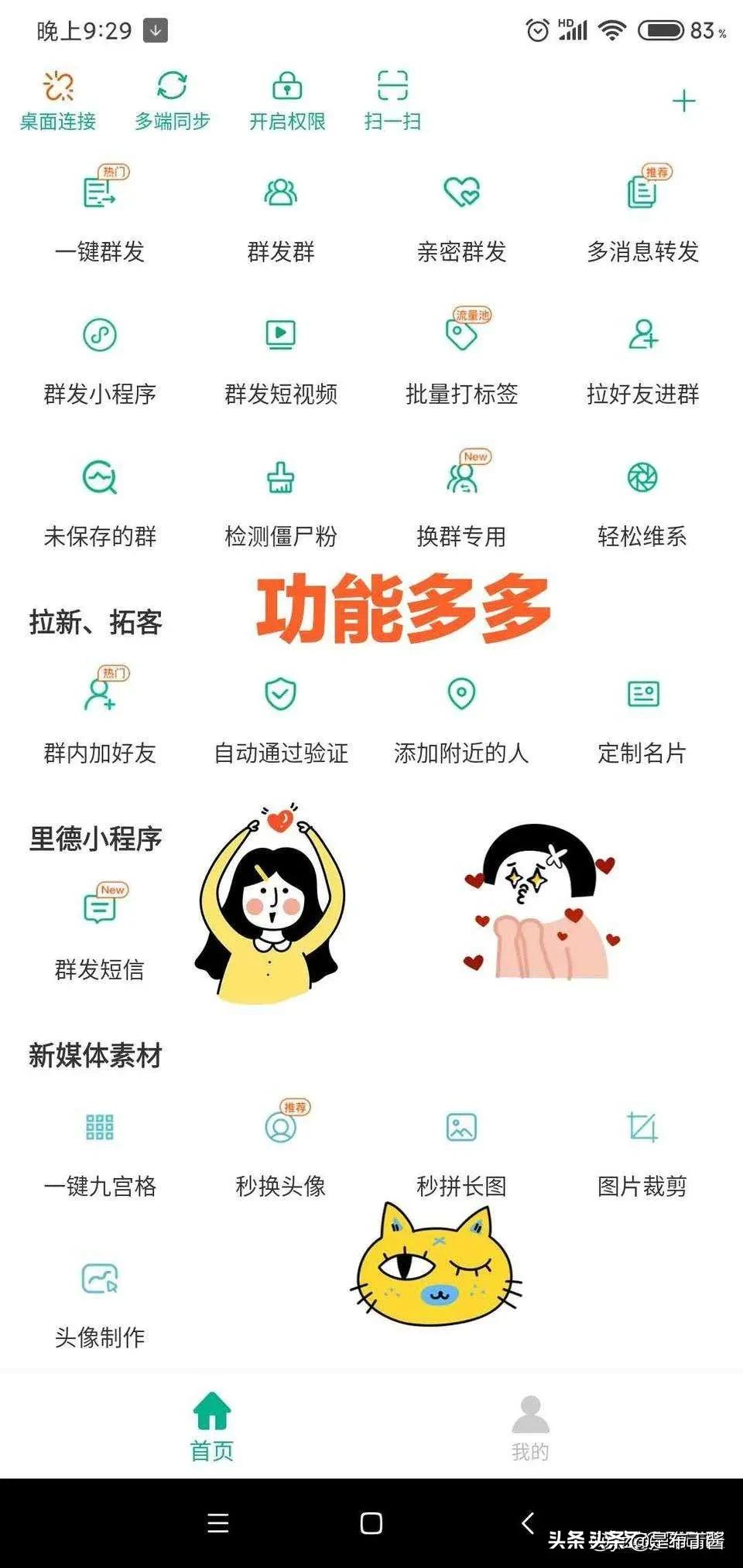Launch the 扫一扫 scanner
Screen dimensions: 743x1568
(392, 101)
